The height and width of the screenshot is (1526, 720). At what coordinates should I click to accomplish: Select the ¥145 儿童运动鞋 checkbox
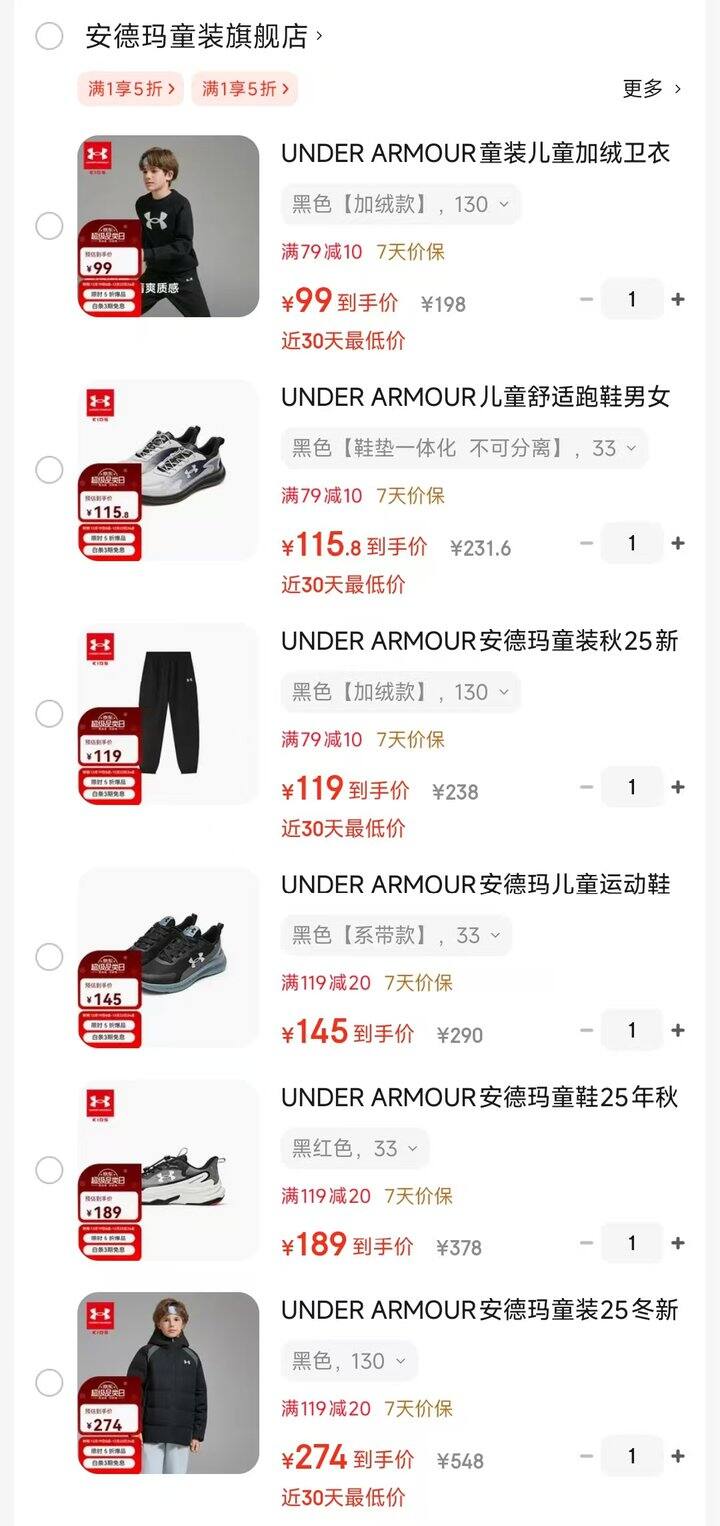click(x=49, y=957)
